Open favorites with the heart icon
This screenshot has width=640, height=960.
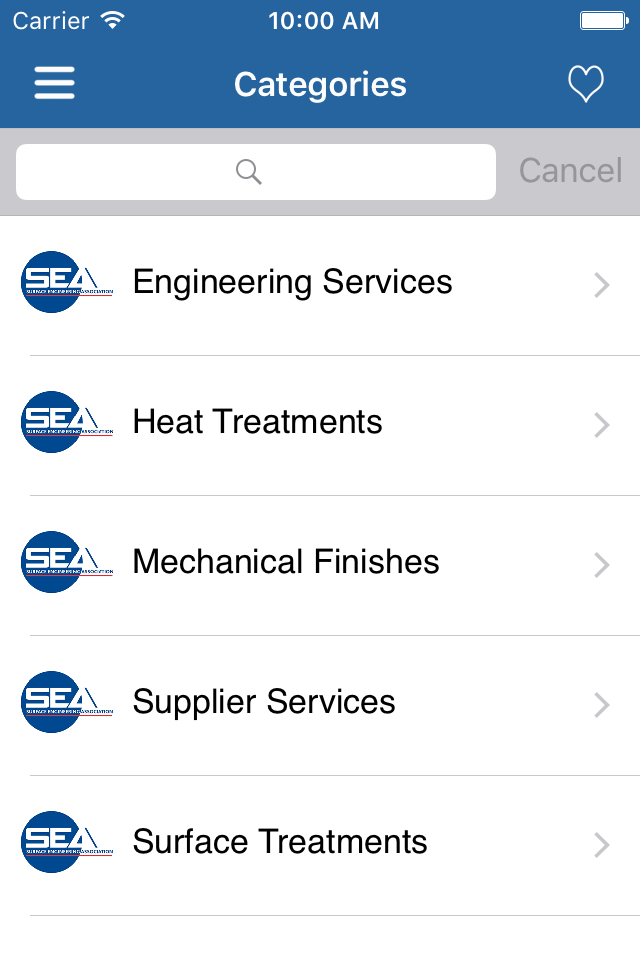(x=586, y=84)
